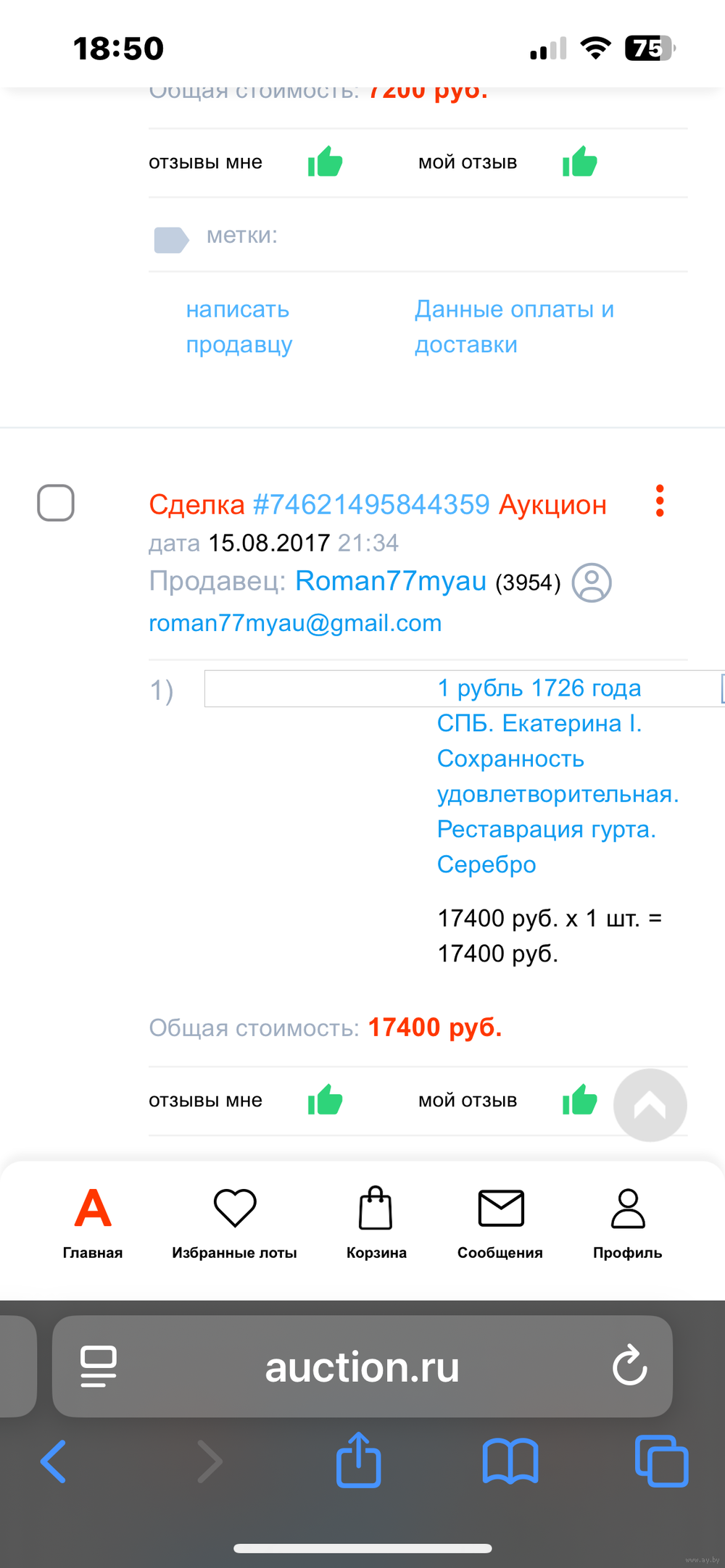Open Данные оплаты и доставки
This screenshot has width=725, height=1568.
tap(514, 327)
